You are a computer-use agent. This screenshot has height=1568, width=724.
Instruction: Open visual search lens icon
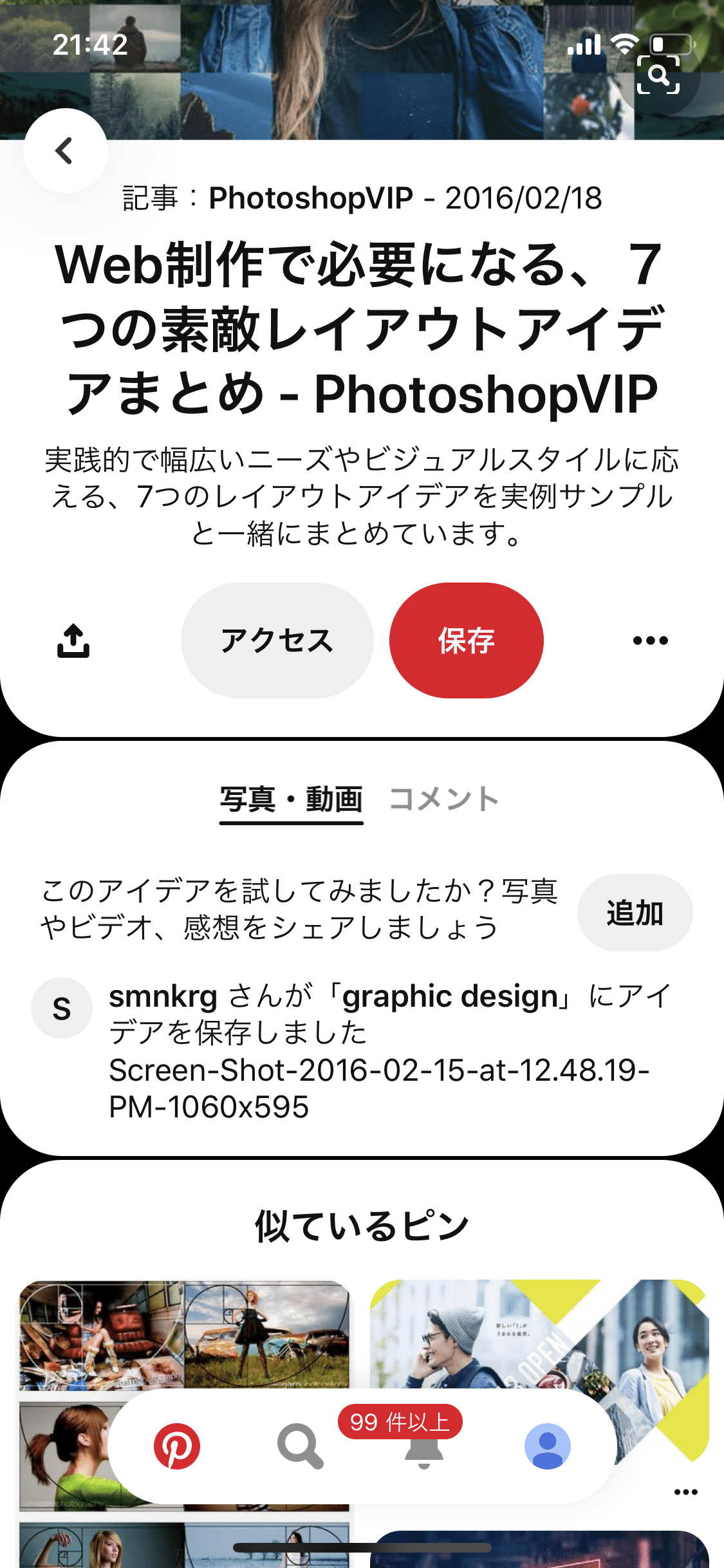point(658,75)
